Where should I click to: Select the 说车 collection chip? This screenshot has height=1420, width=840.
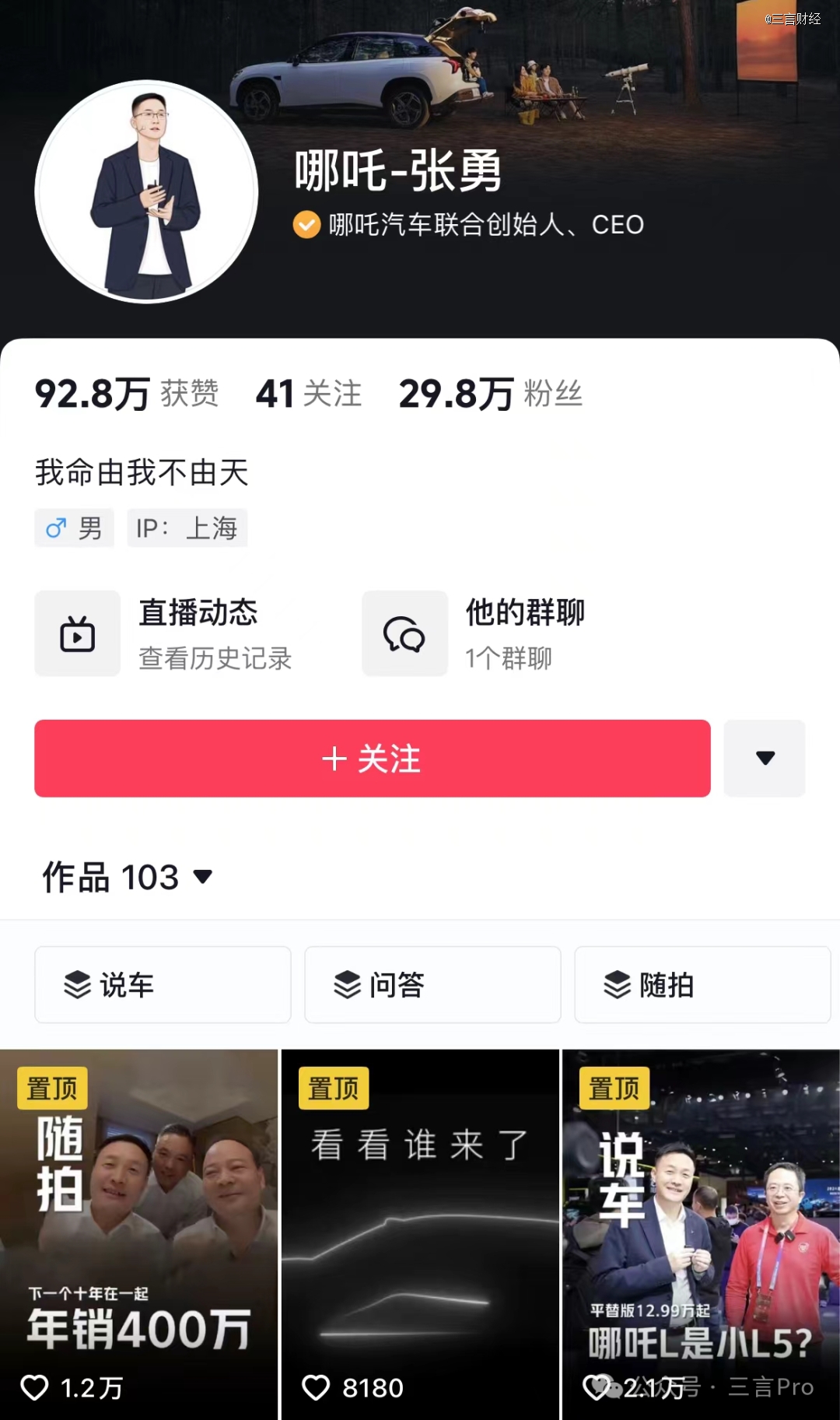(163, 984)
